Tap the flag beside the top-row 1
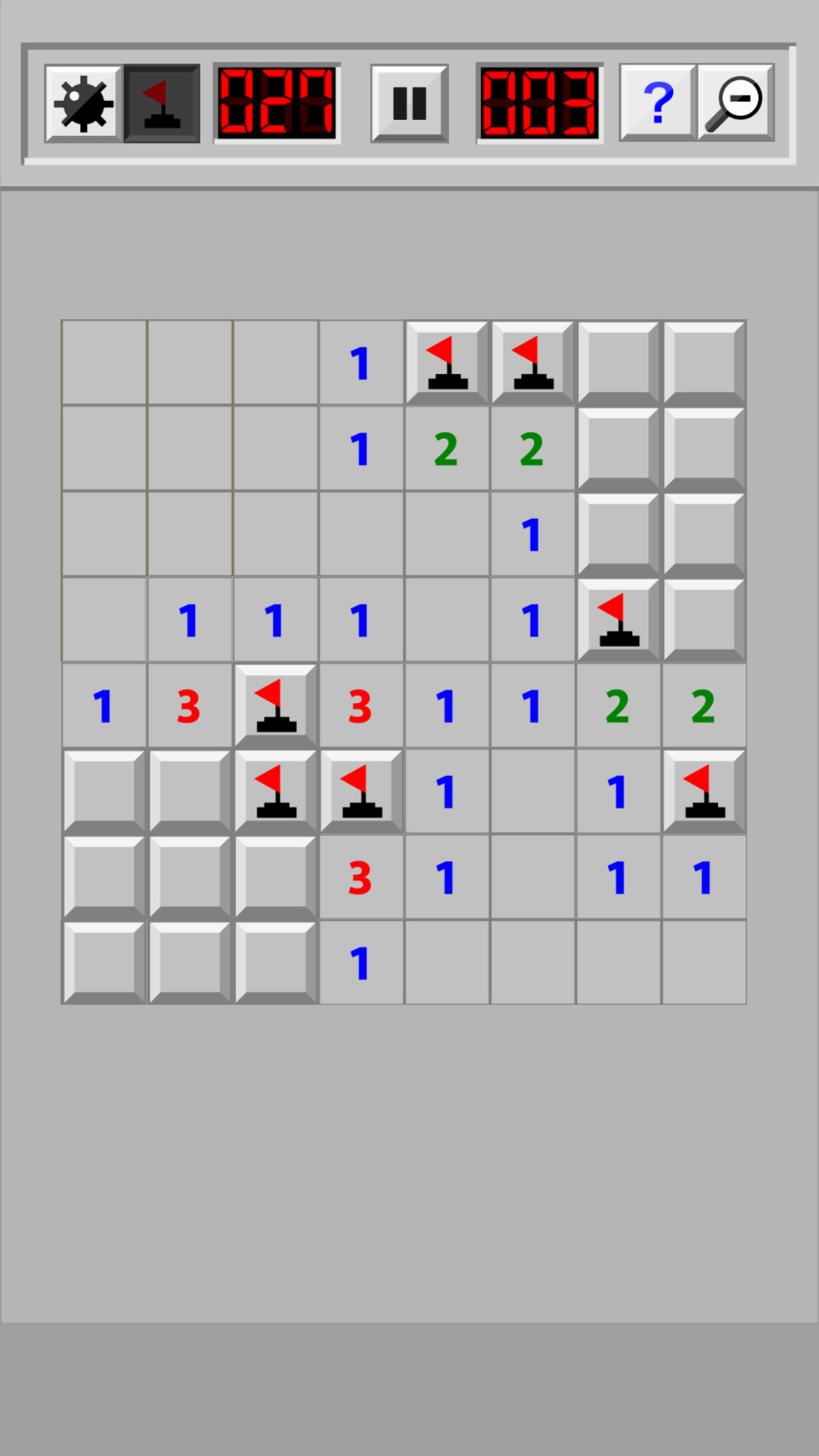819x1456 pixels. tap(447, 363)
